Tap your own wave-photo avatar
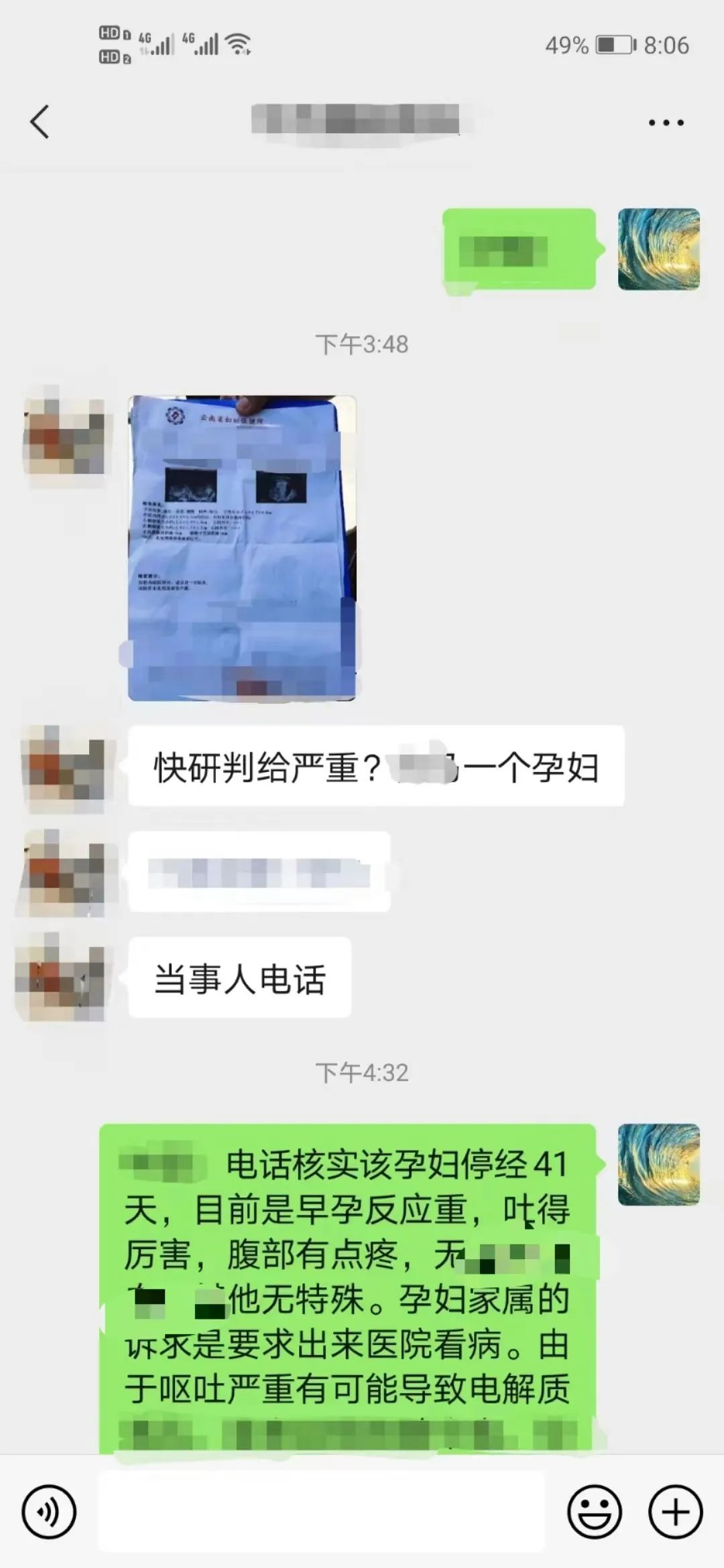 [660, 248]
